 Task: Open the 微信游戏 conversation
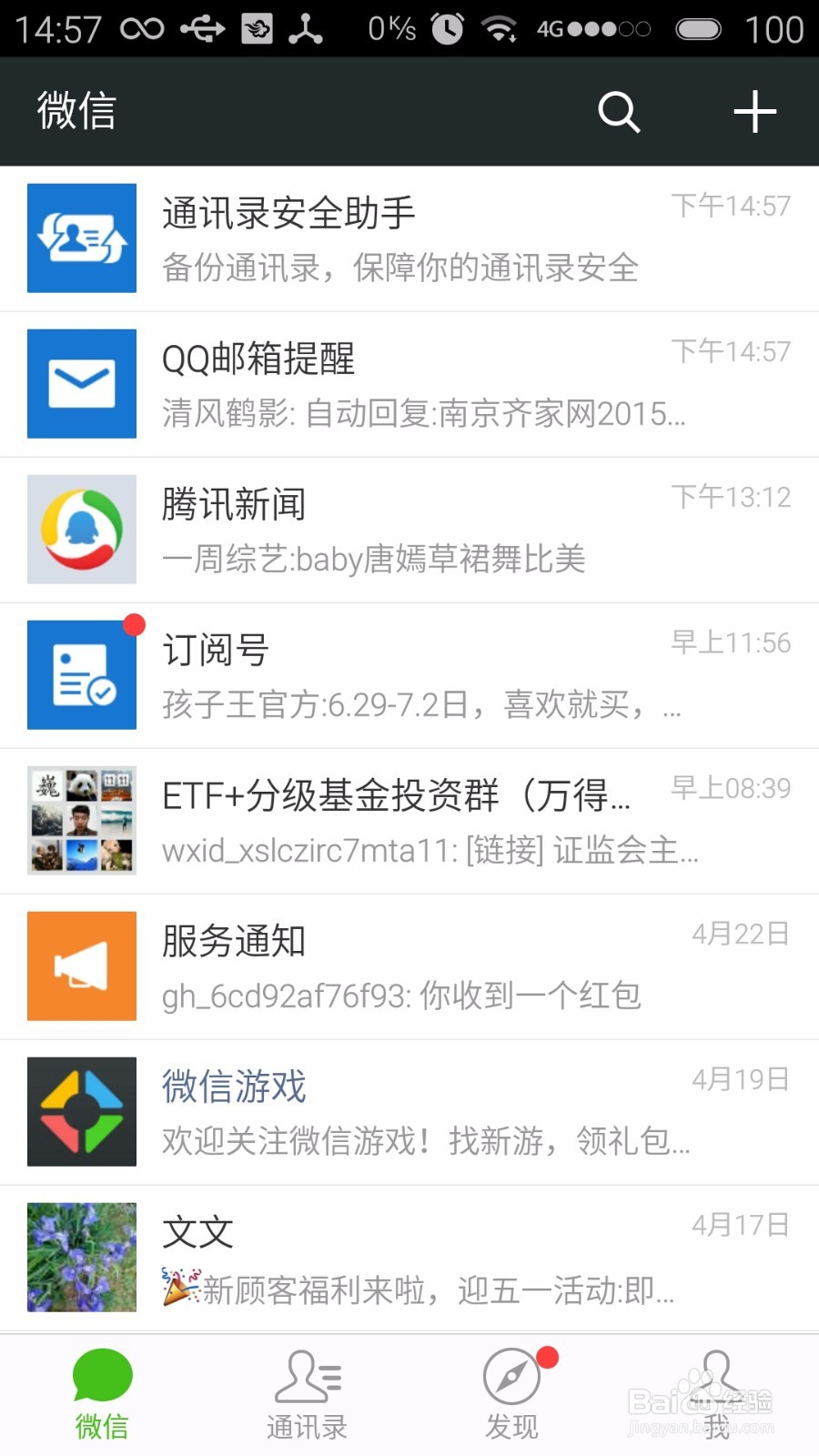click(409, 1112)
